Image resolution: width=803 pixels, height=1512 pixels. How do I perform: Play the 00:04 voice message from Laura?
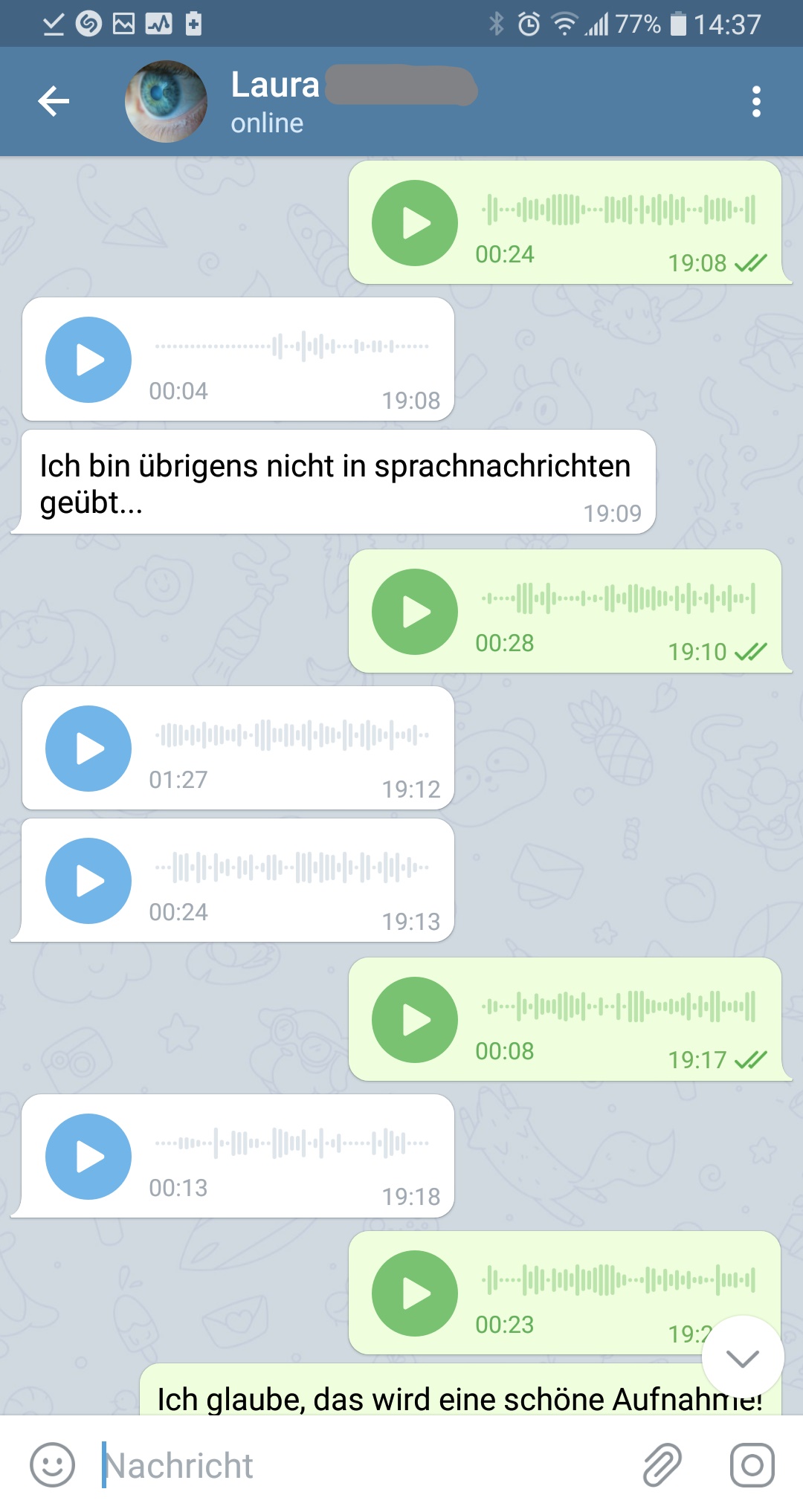tap(88, 360)
